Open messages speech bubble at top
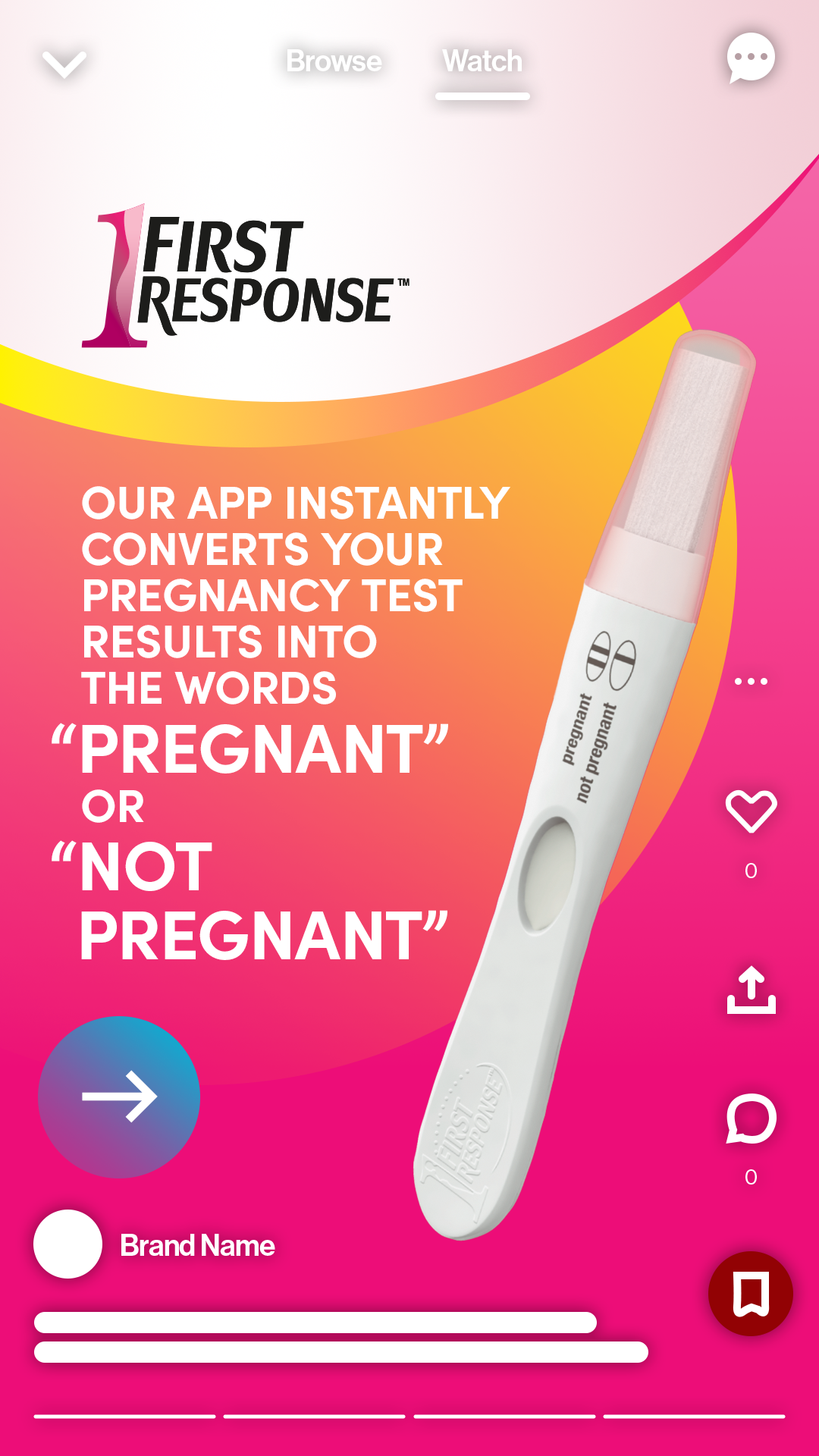The image size is (819, 1456). (751, 58)
